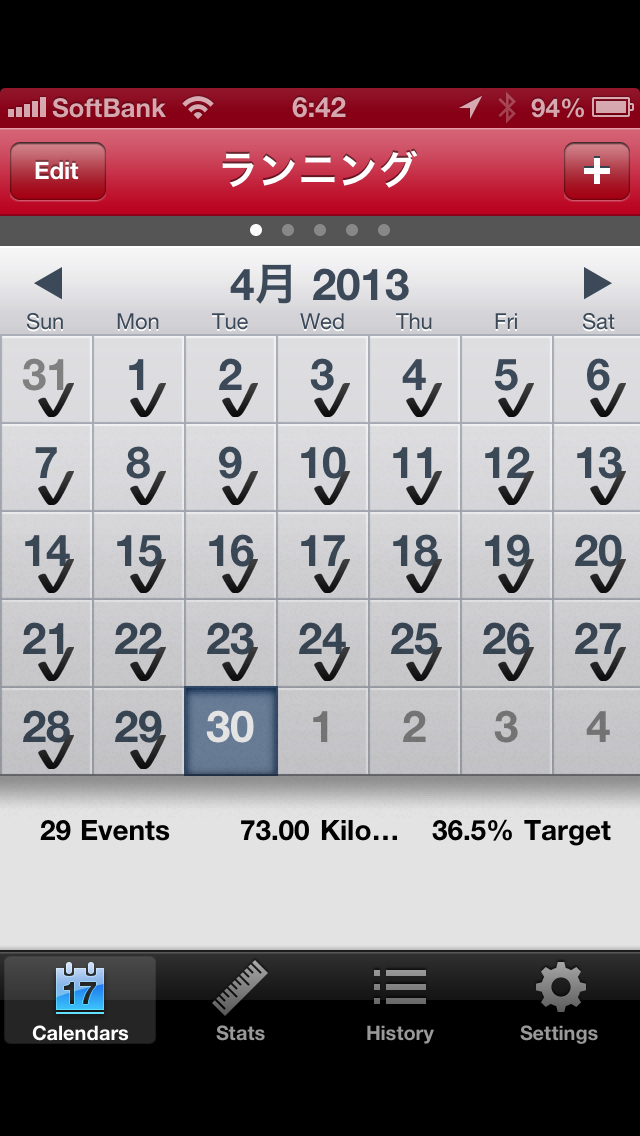Tap April 23 in the calendar
Viewport: 640px width, 1136px height.
pyautogui.click(x=230, y=643)
